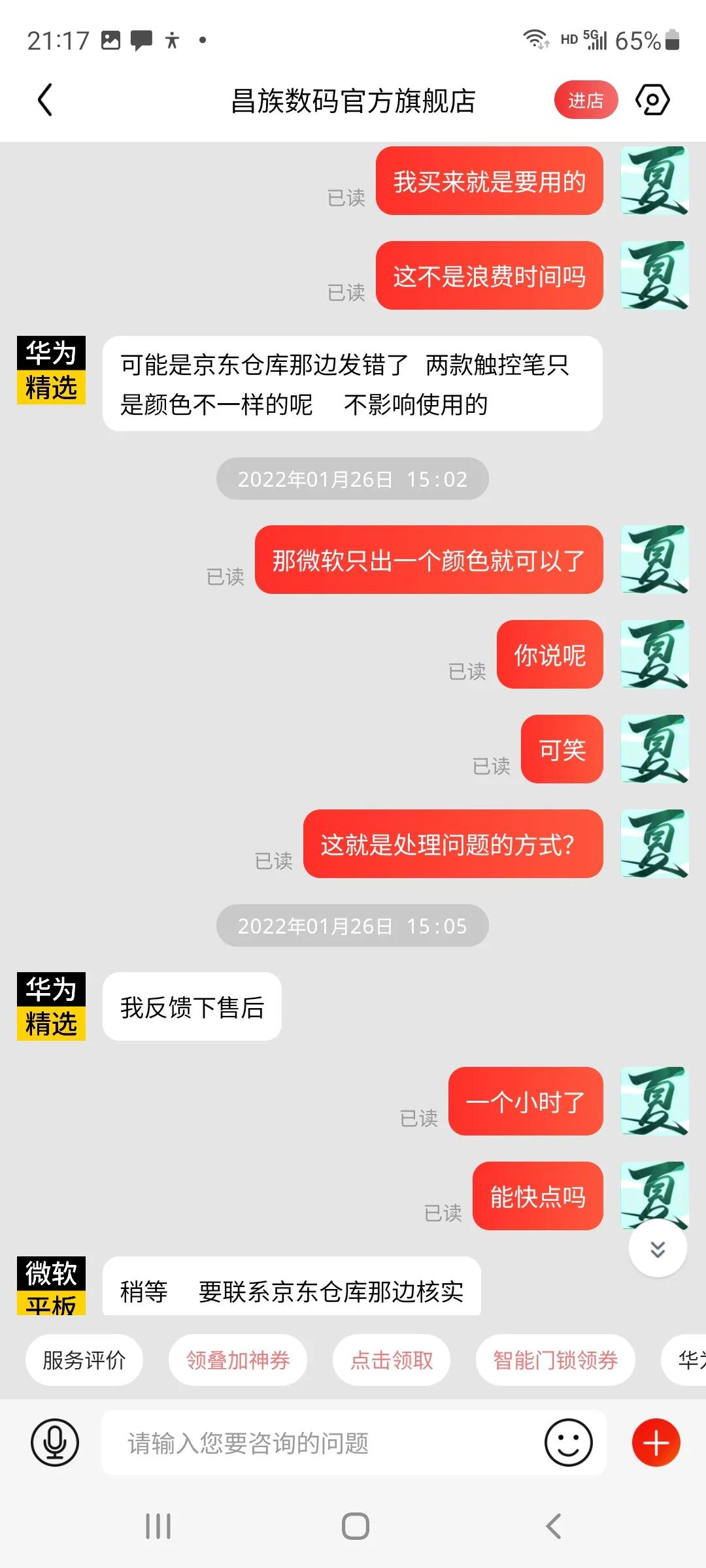Tap the red plus attachment icon
The width and height of the screenshot is (706, 1568).
coord(656,1444)
